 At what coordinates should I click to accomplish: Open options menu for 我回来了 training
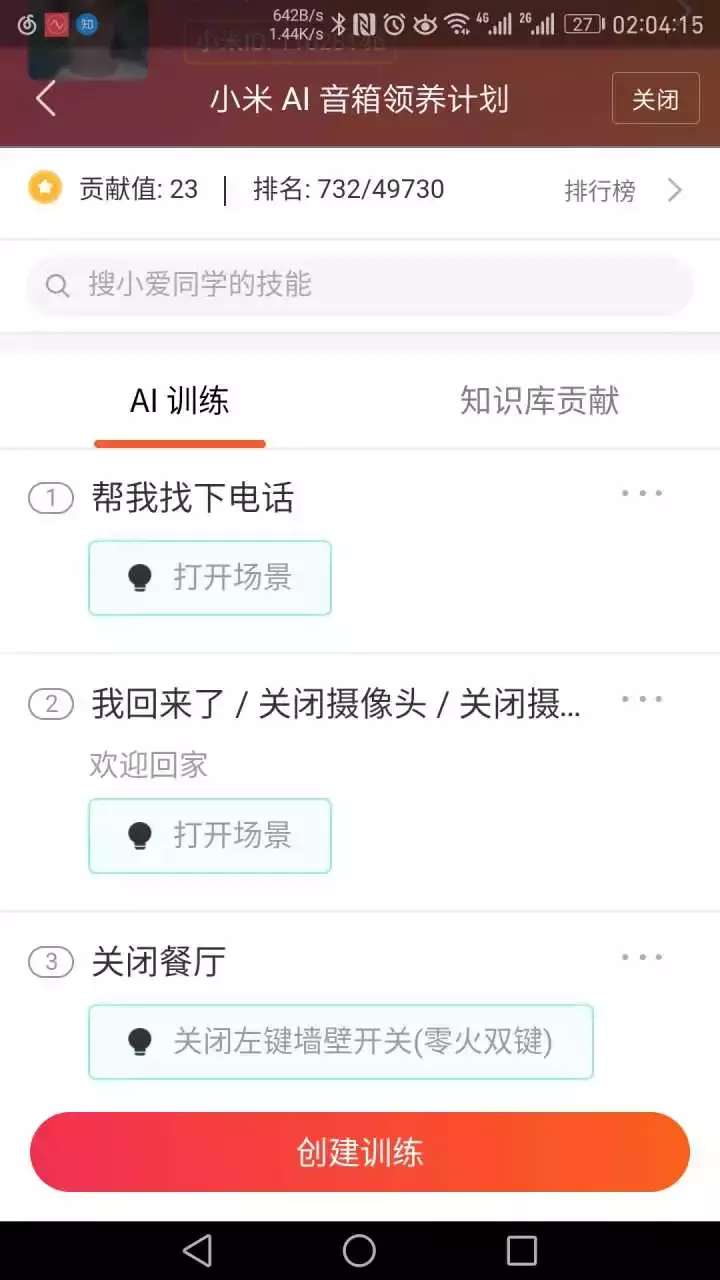point(641,699)
